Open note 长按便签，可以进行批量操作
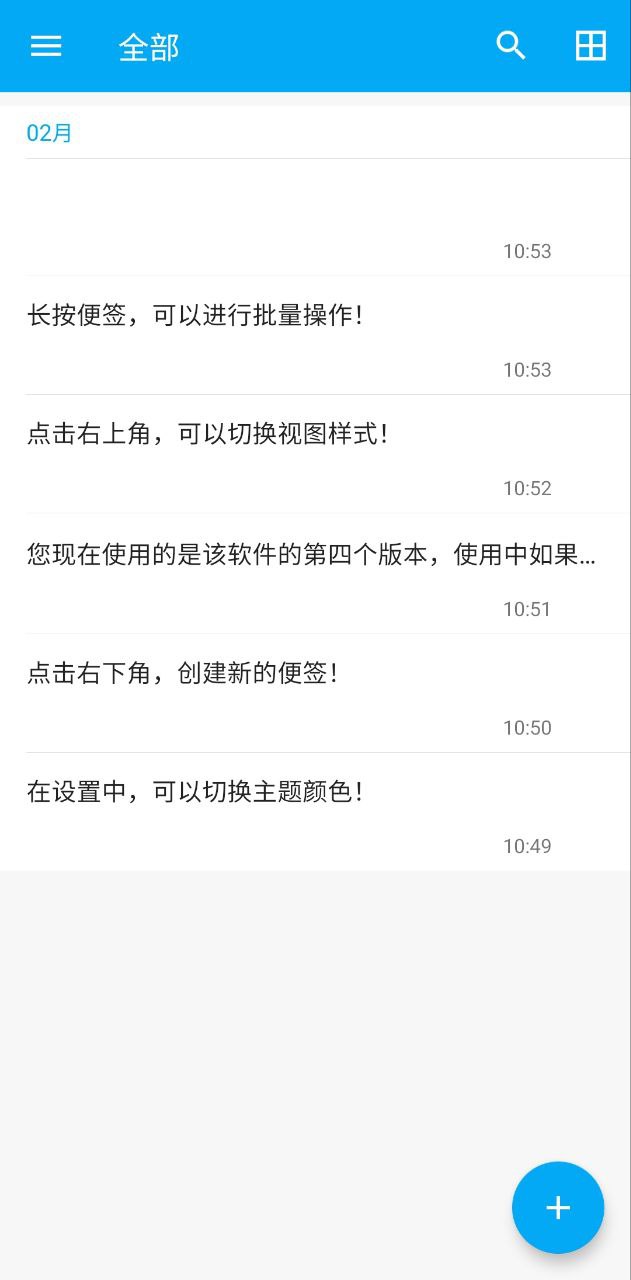 [315, 335]
